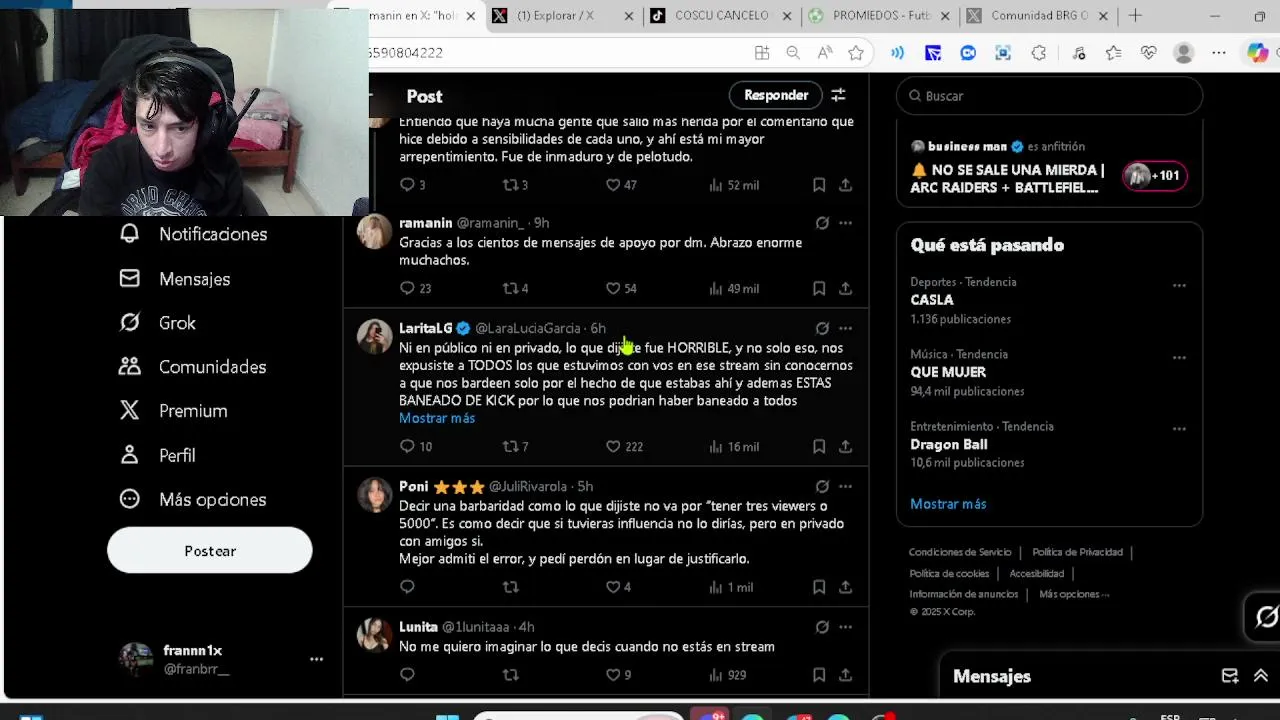Open the CASLA trend
The width and height of the screenshot is (1280, 720).
932,300
